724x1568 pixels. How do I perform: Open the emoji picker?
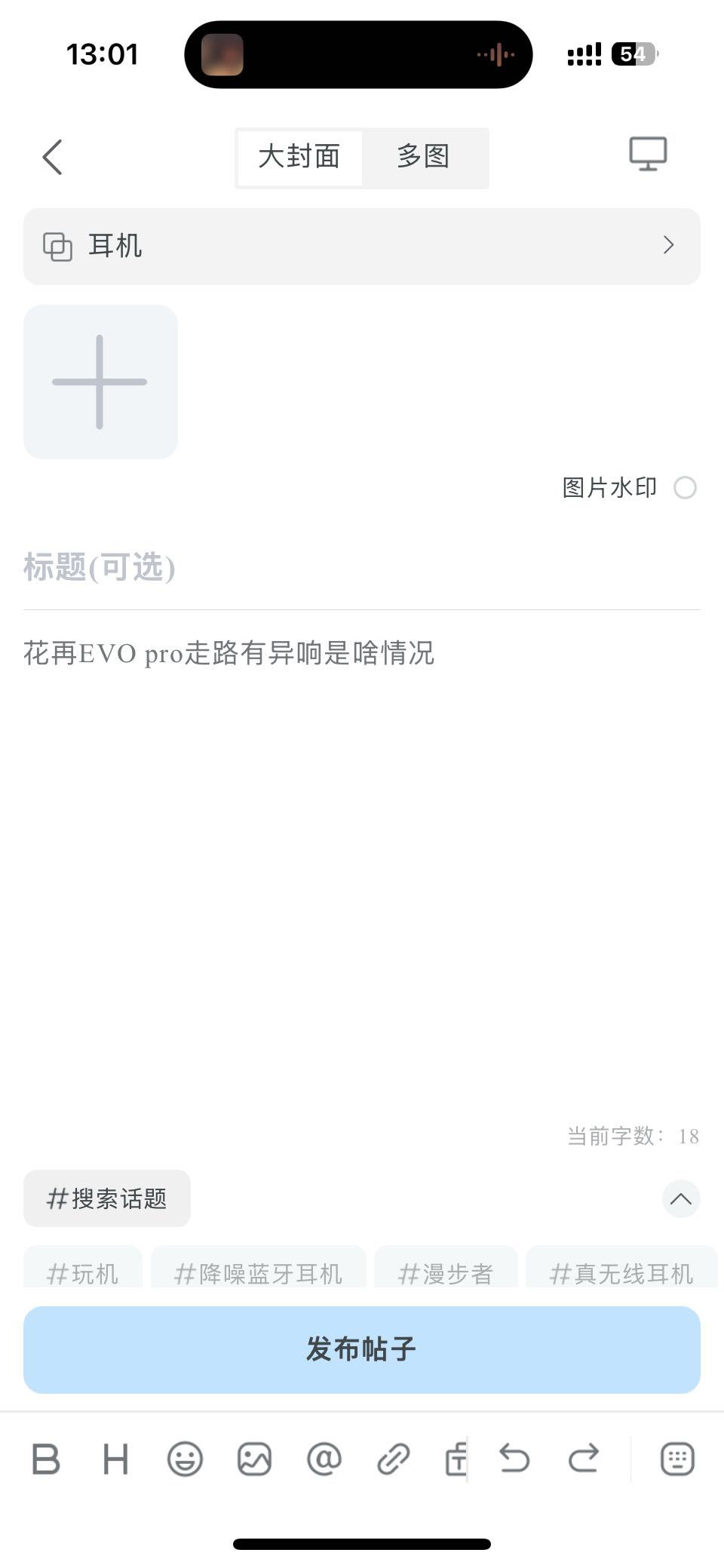pos(185,1459)
